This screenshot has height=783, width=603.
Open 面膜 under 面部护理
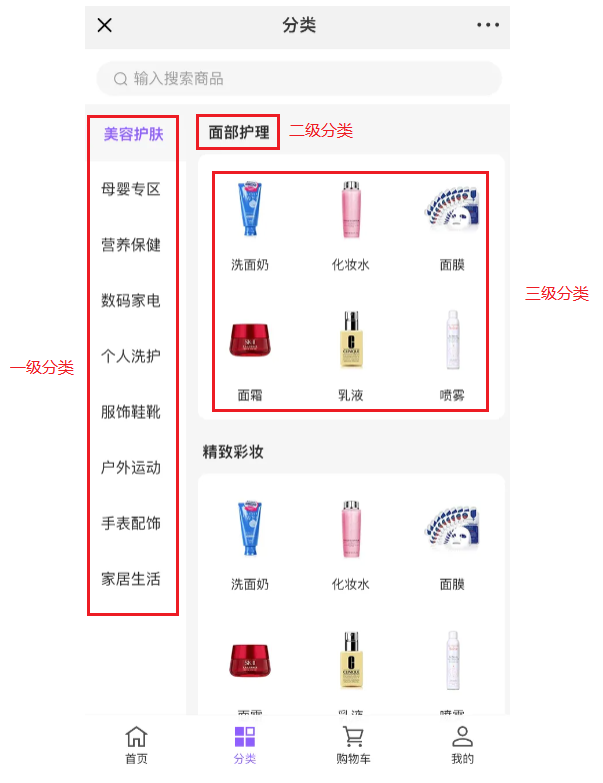click(452, 225)
